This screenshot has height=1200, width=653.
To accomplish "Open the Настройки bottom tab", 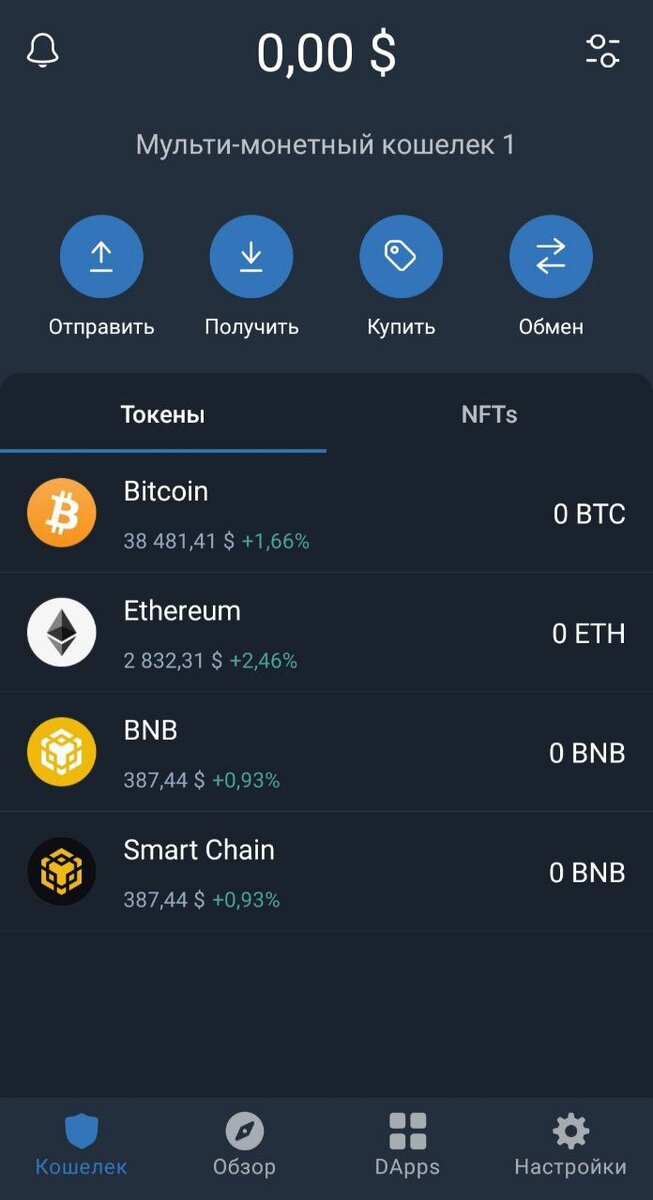I will (x=570, y=1146).
